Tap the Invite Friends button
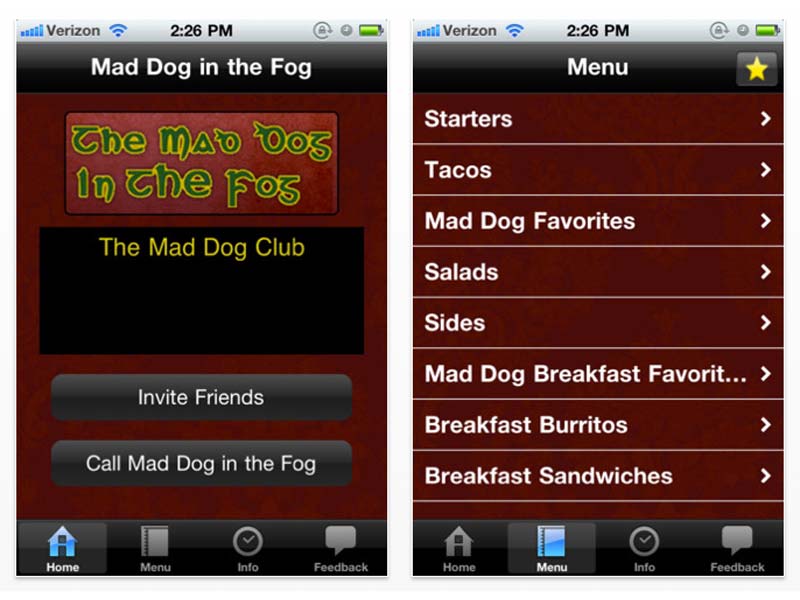 201,397
